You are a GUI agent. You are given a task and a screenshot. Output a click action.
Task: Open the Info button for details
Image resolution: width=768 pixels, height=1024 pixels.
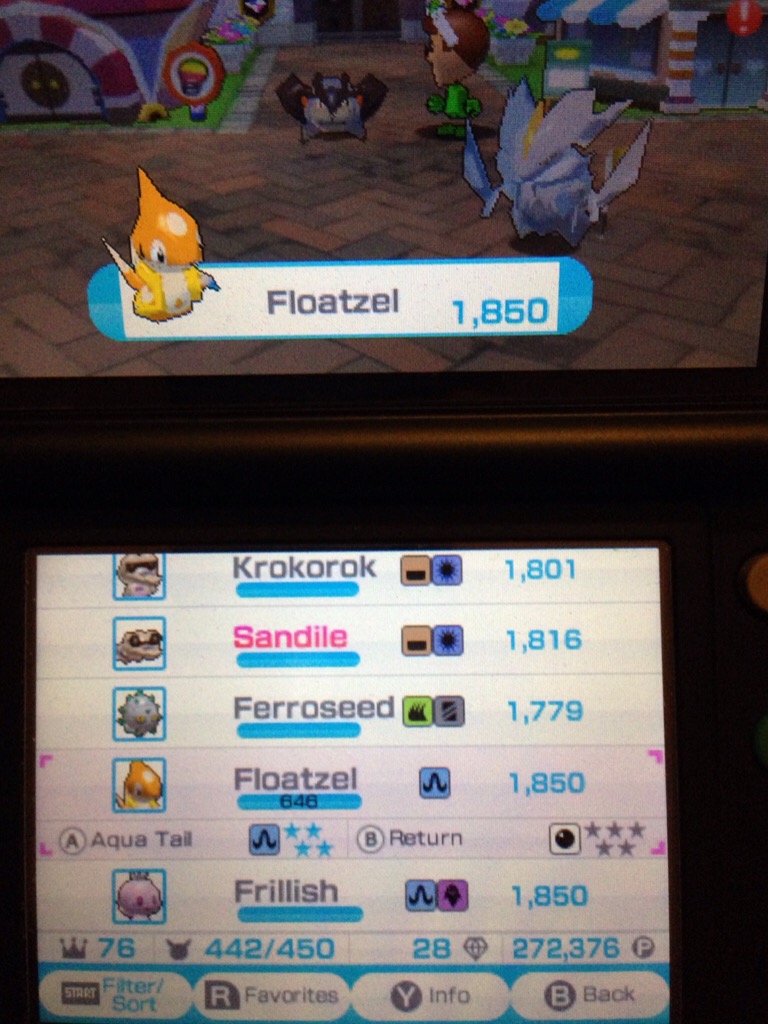[x=431, y=995]
